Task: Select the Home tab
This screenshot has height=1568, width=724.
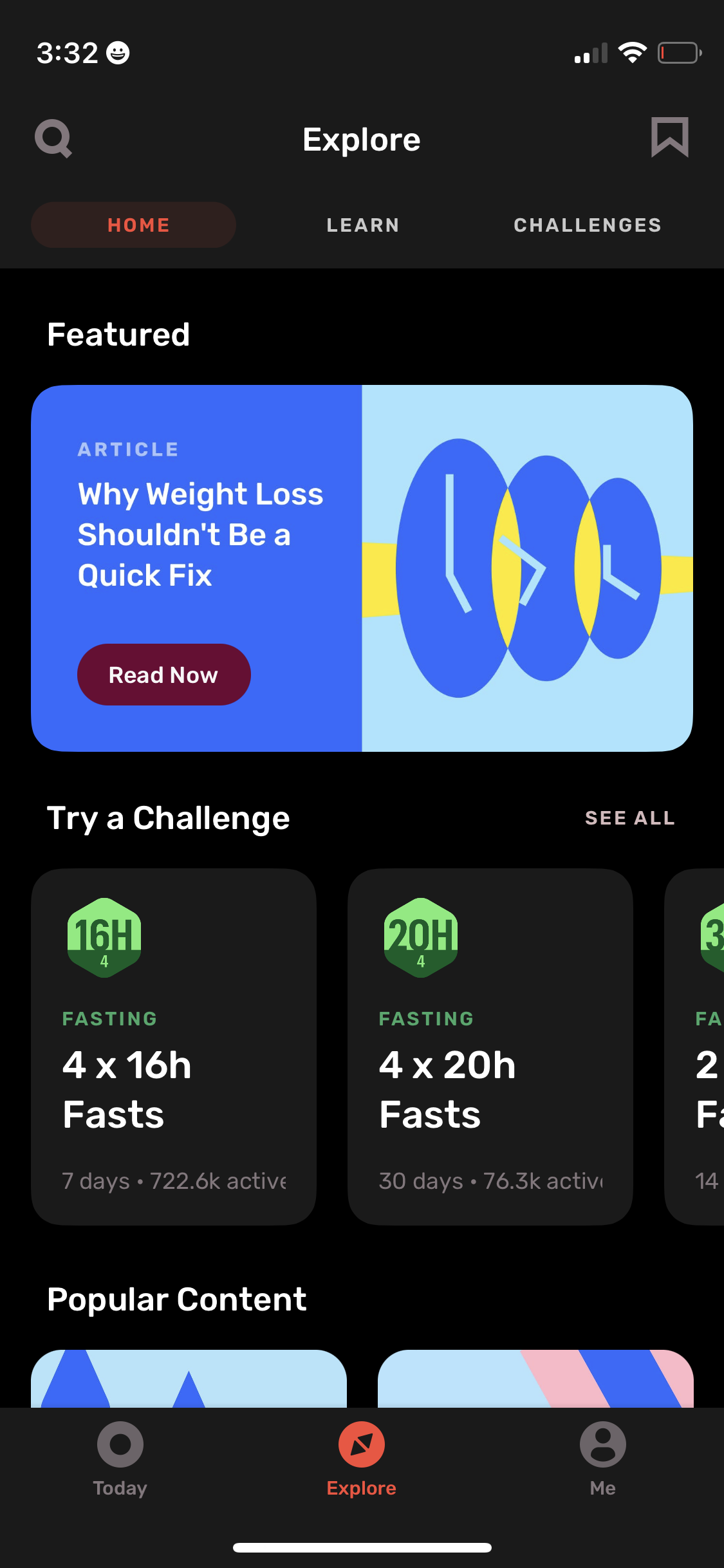Action: [133, 225]
